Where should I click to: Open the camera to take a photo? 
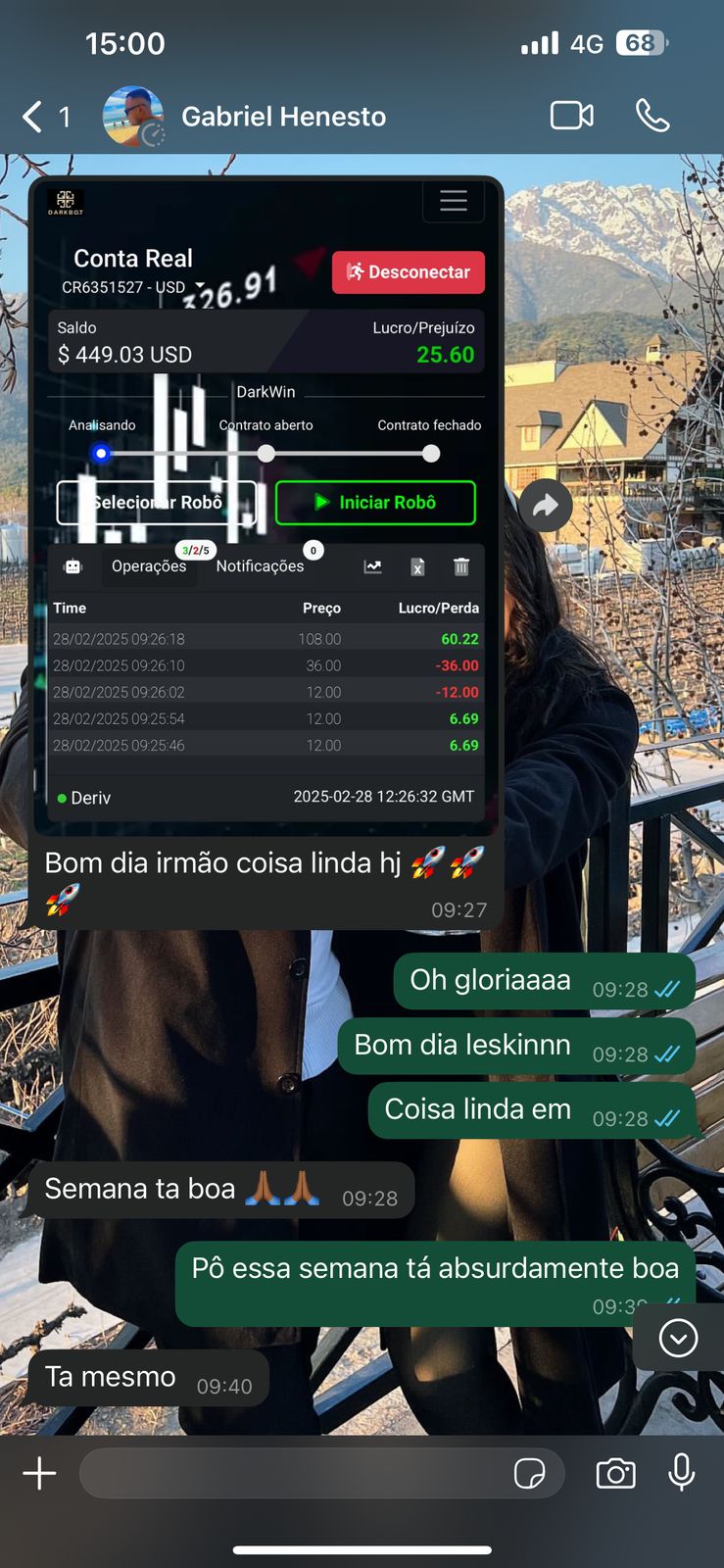pyautogui.click(x=615, y=1473)
